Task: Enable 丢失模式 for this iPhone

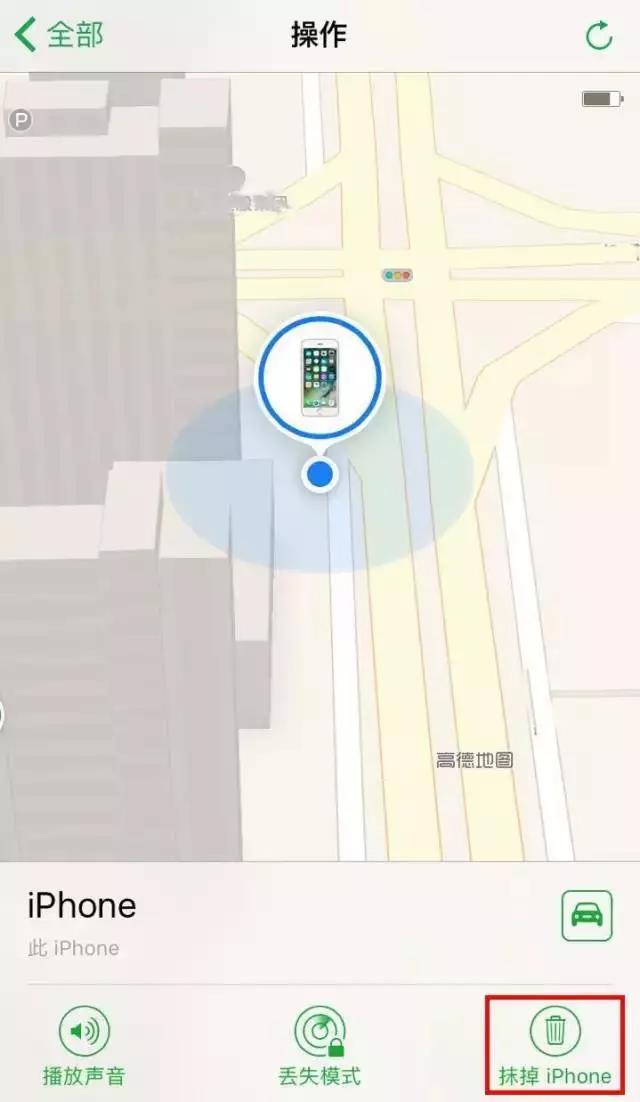Action: [x=319, y=1045]
